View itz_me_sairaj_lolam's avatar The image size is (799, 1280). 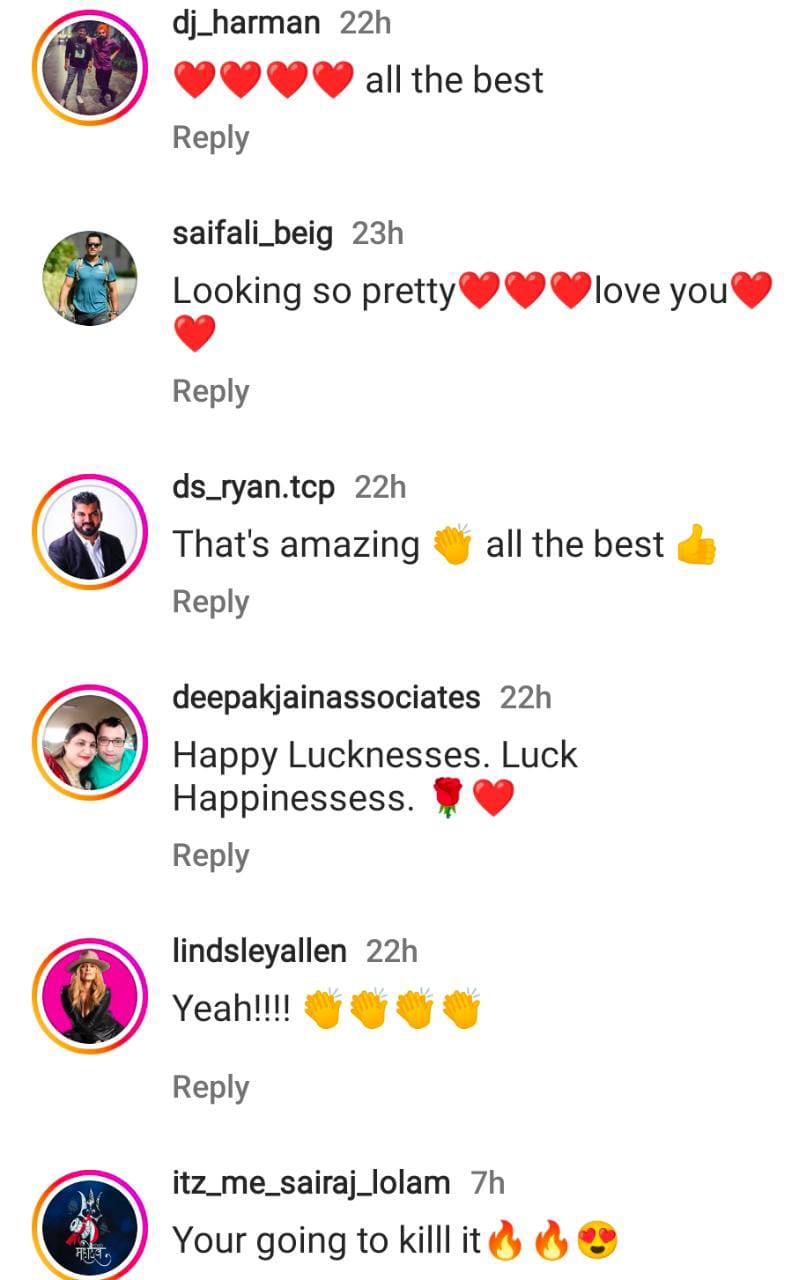coord(90,1226)
